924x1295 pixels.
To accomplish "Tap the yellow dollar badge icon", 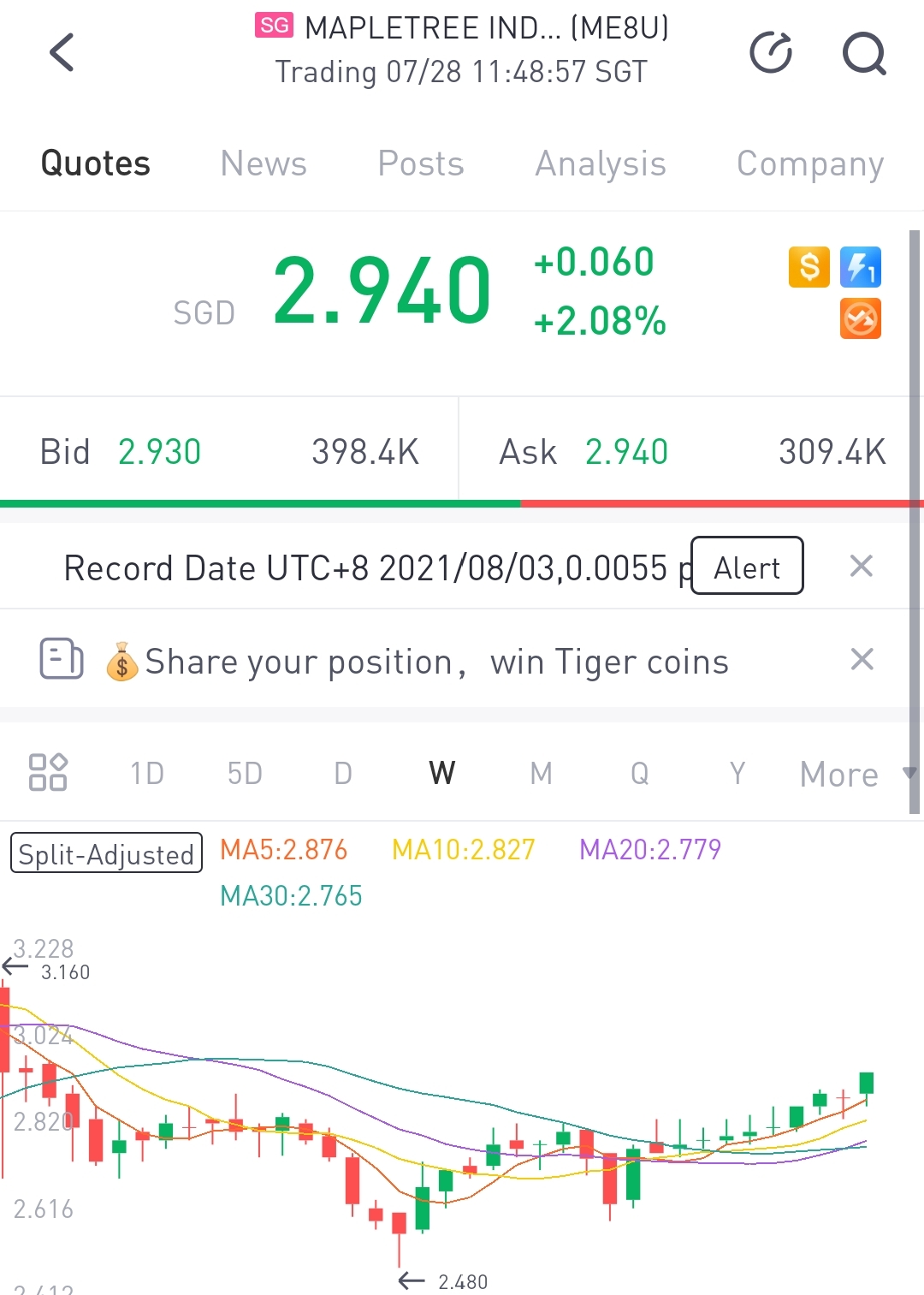I will click(x=808, y=267).
